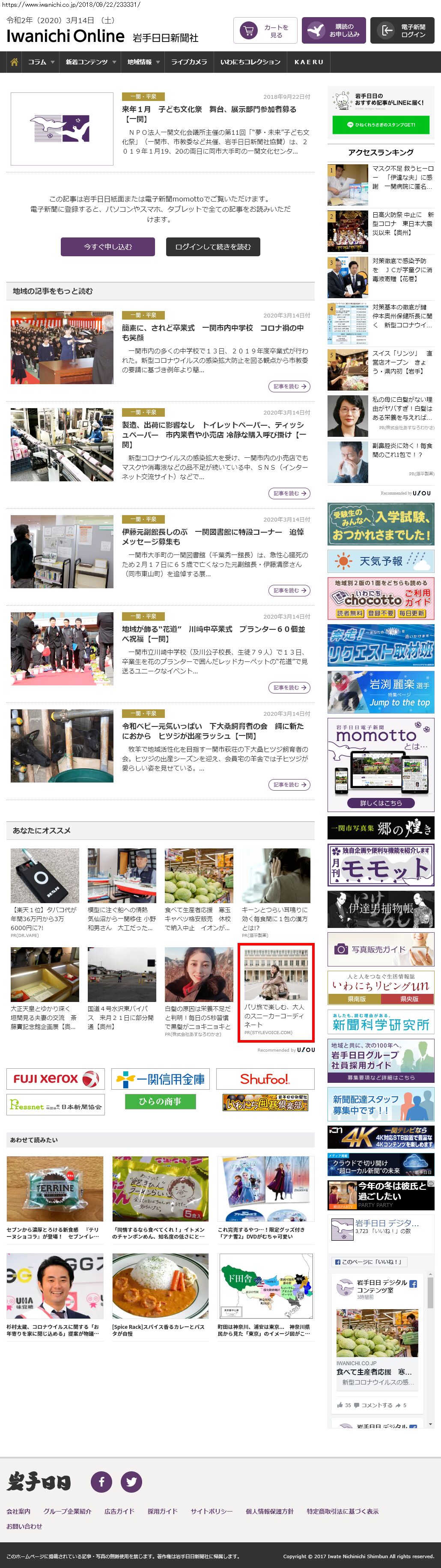Open the home icon in navigation bar

(14, 62)
